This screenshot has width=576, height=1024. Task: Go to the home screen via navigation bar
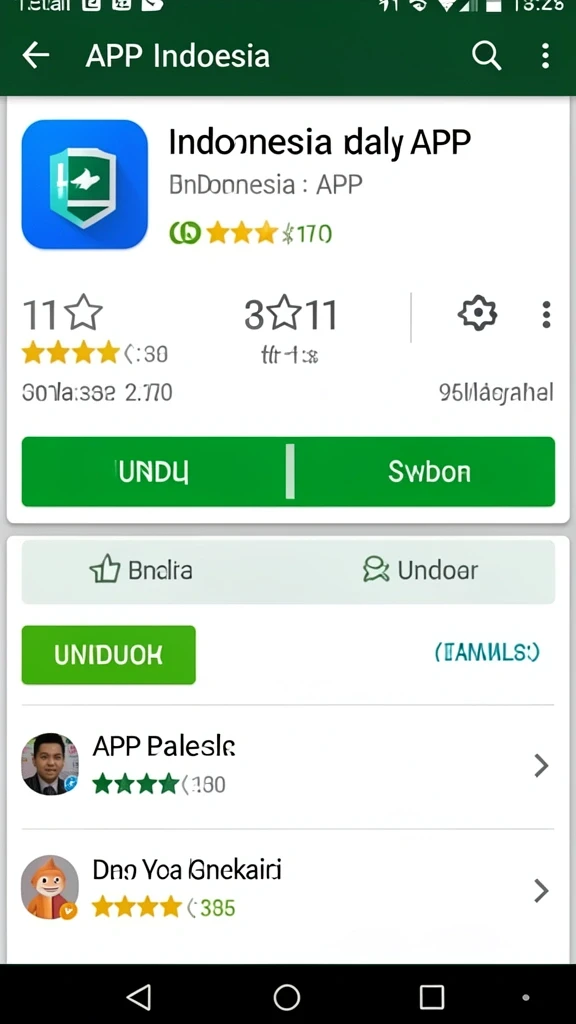(x=287, y=997)
